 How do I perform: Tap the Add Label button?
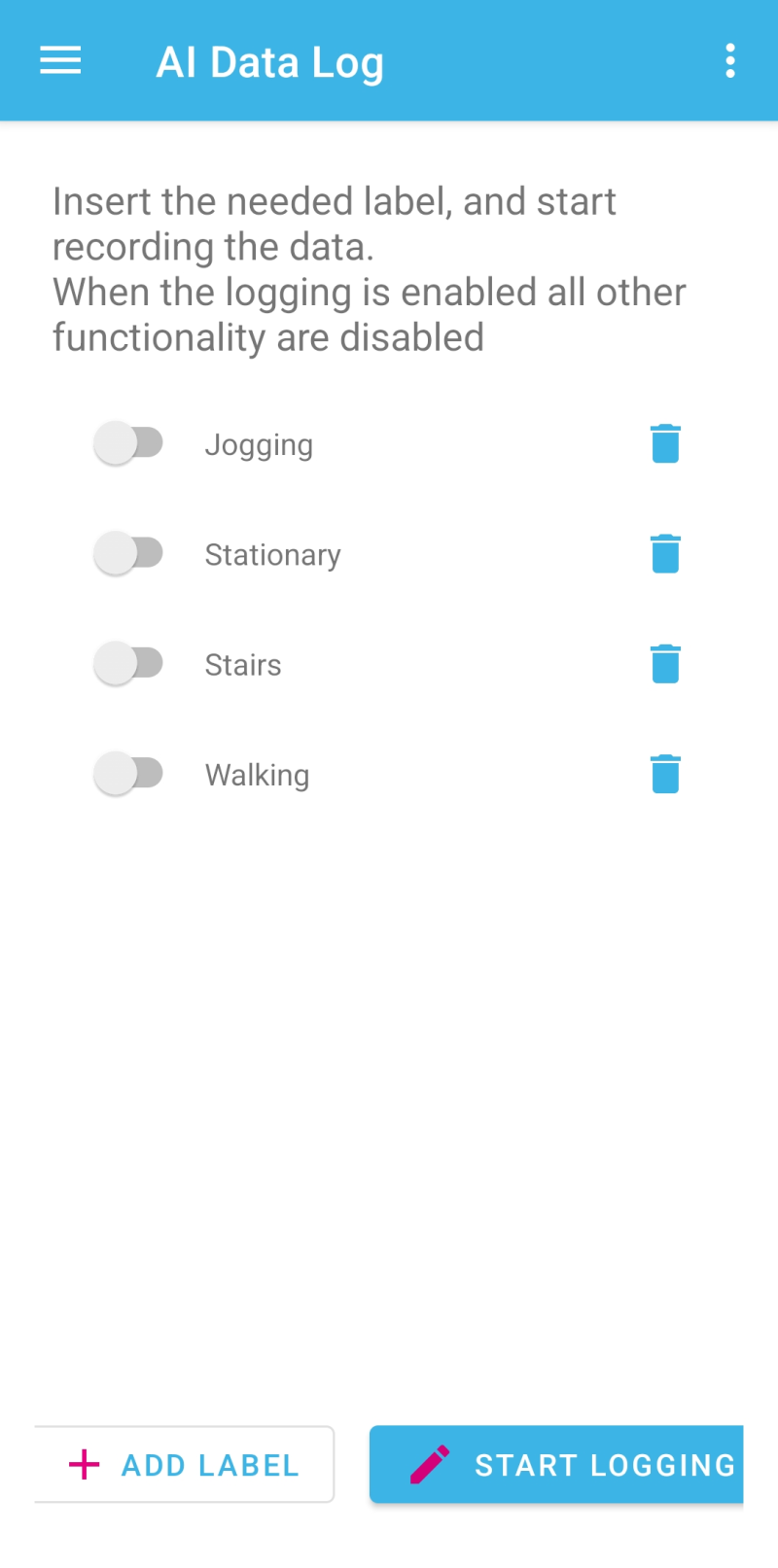point(185,1464)
